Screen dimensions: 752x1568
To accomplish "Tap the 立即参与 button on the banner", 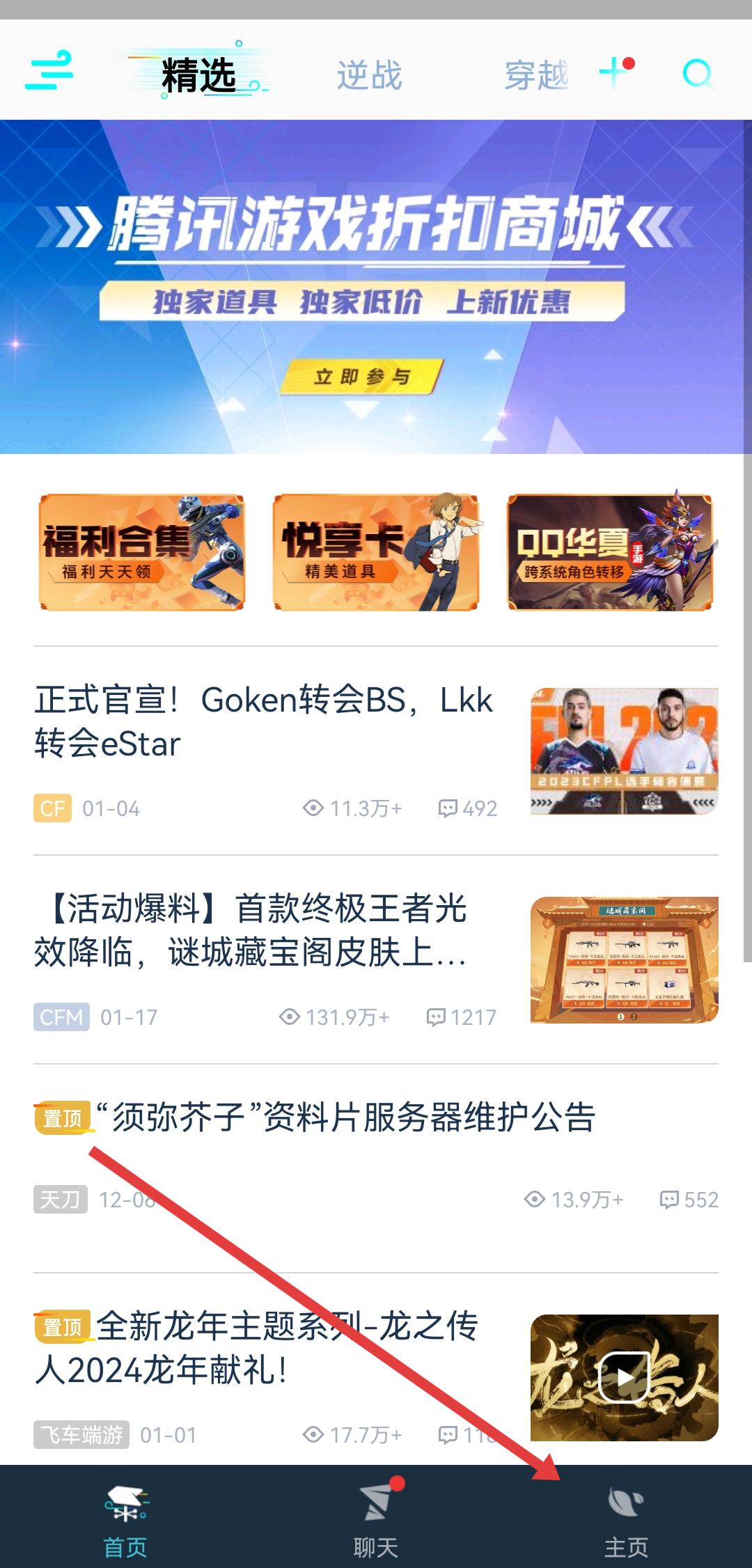I will point(361,377).
